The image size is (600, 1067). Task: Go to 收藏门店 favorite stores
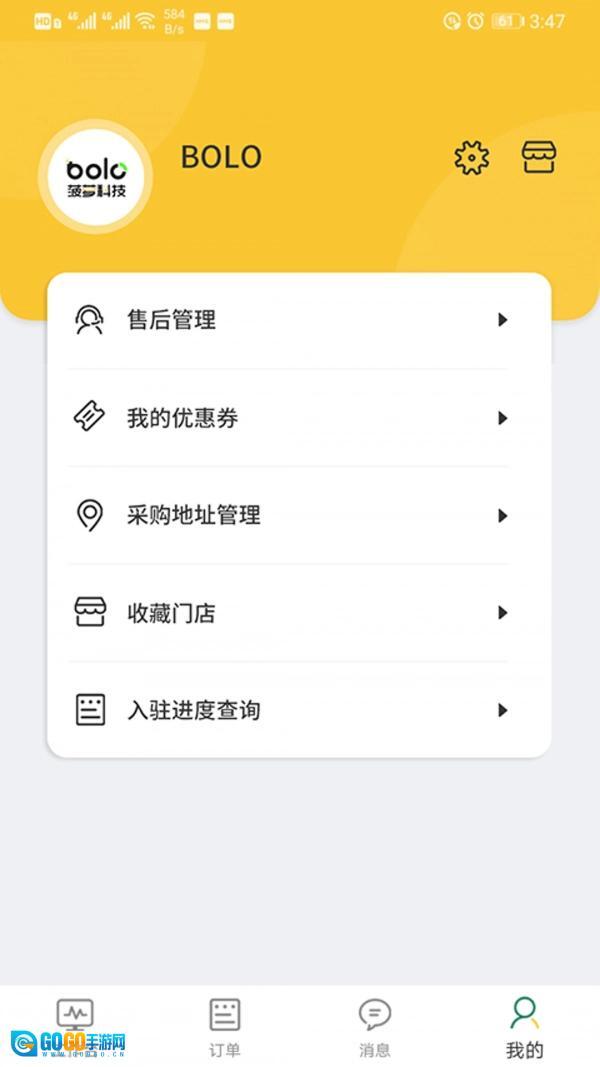(298, 613)
